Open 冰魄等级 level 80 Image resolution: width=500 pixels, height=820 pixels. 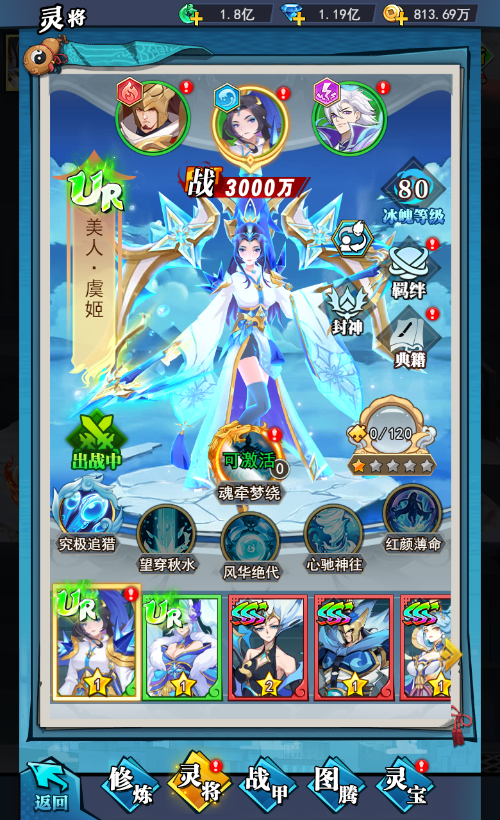coord(413,194)
